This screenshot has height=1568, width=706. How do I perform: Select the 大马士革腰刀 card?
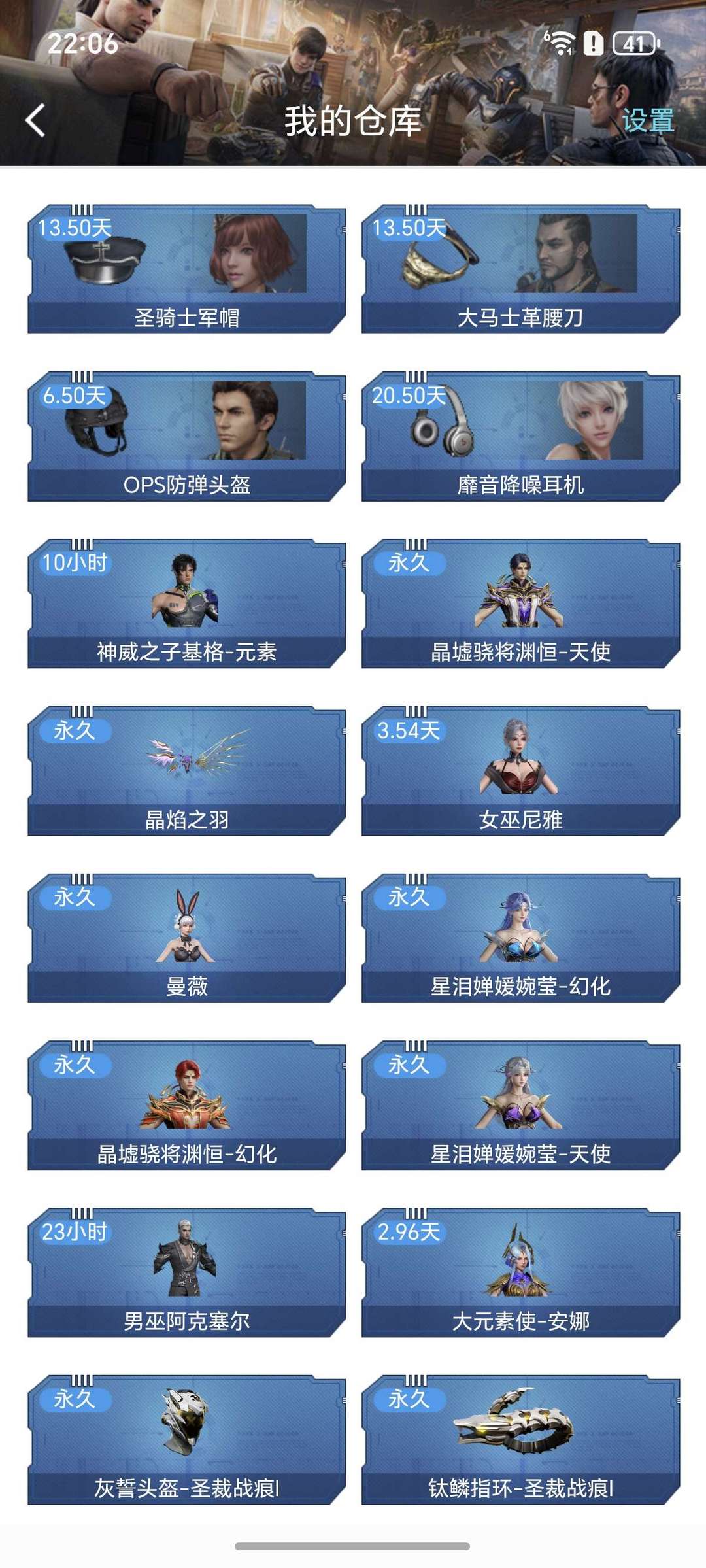pyautogui.click(x=520, y=269)
